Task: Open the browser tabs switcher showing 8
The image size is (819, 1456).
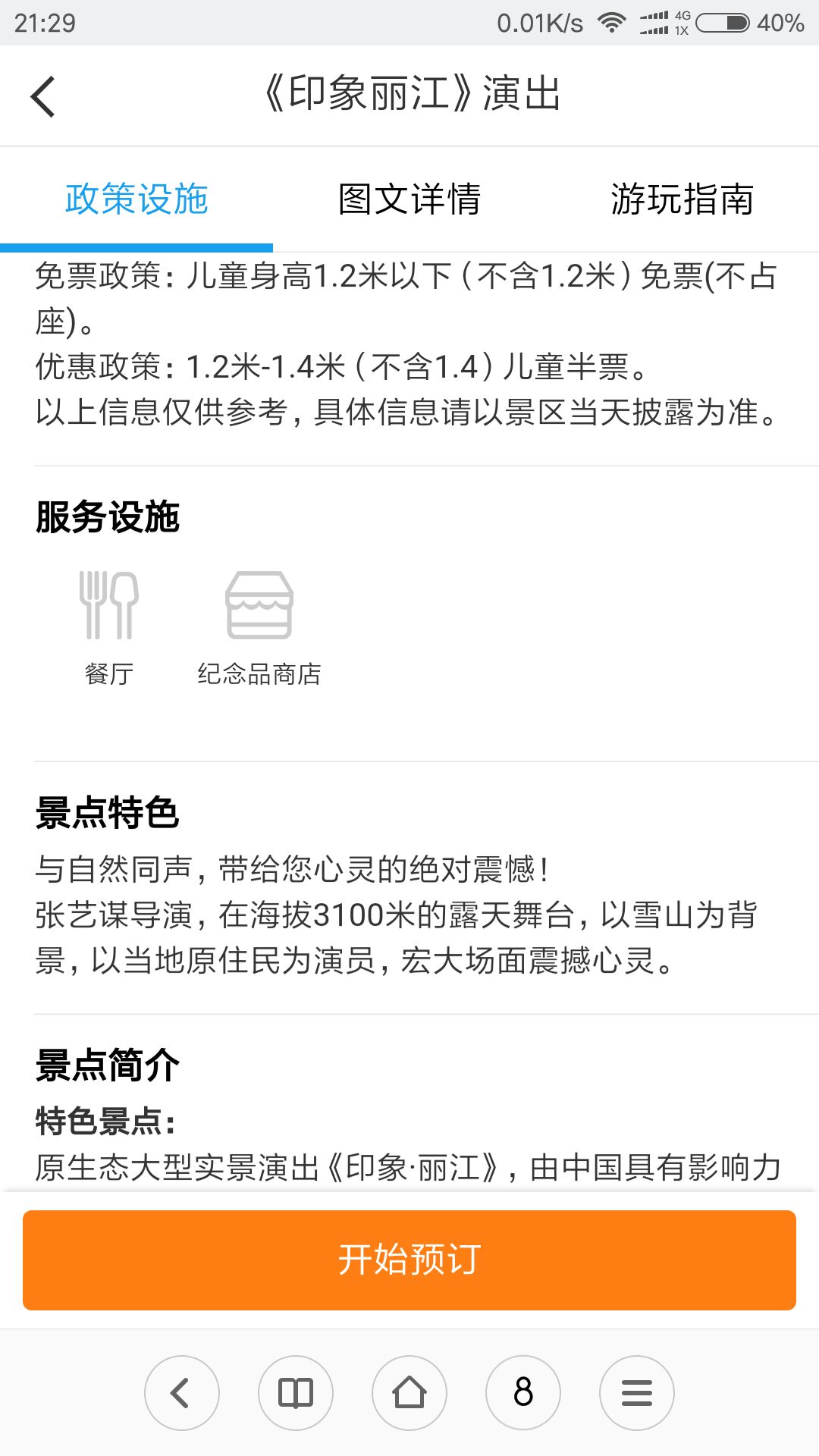Action: pyautogui.click(x=523, y=1393)
